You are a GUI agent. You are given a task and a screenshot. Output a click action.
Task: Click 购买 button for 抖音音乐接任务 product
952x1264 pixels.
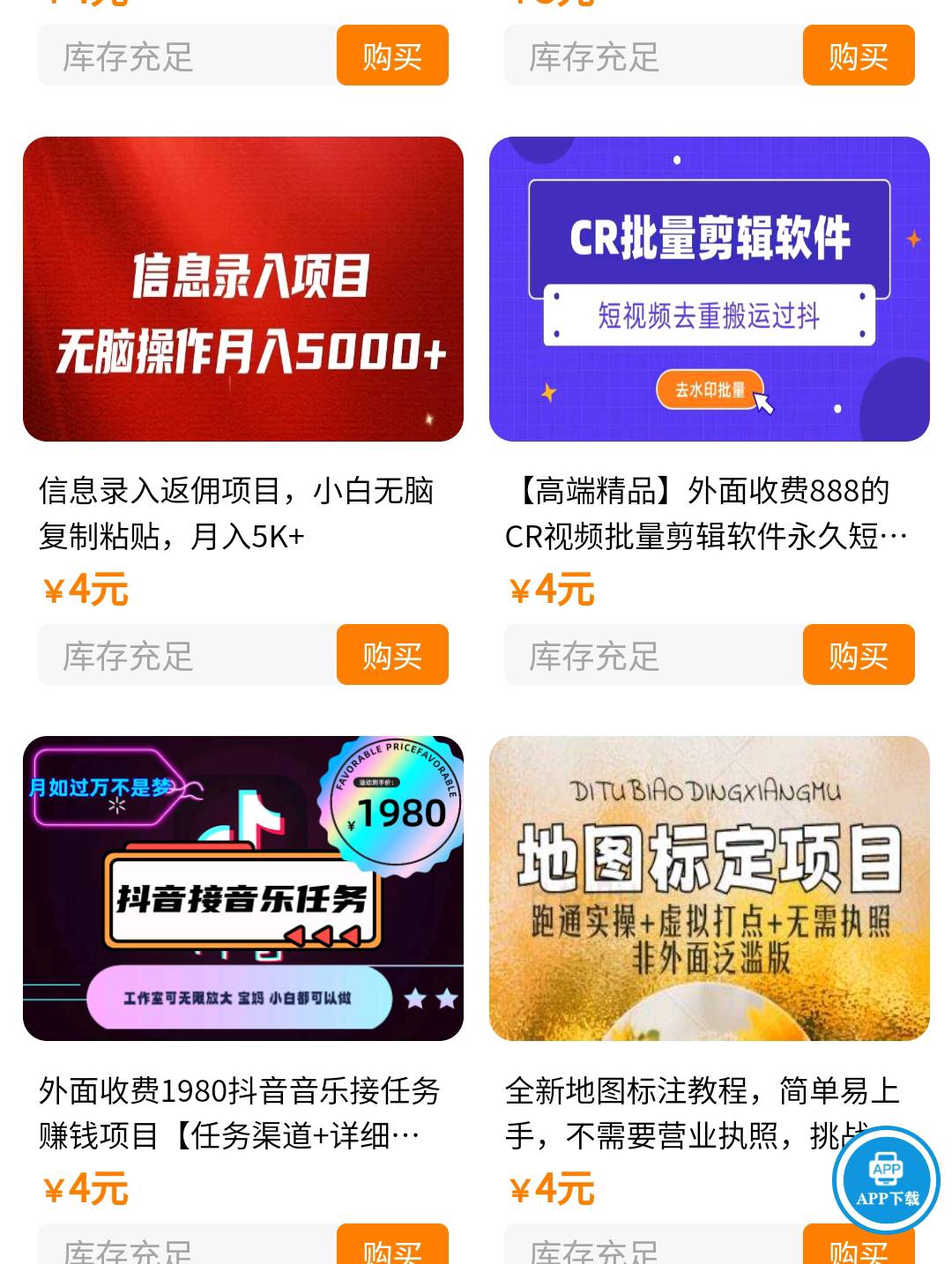[x=391, y=1252]
